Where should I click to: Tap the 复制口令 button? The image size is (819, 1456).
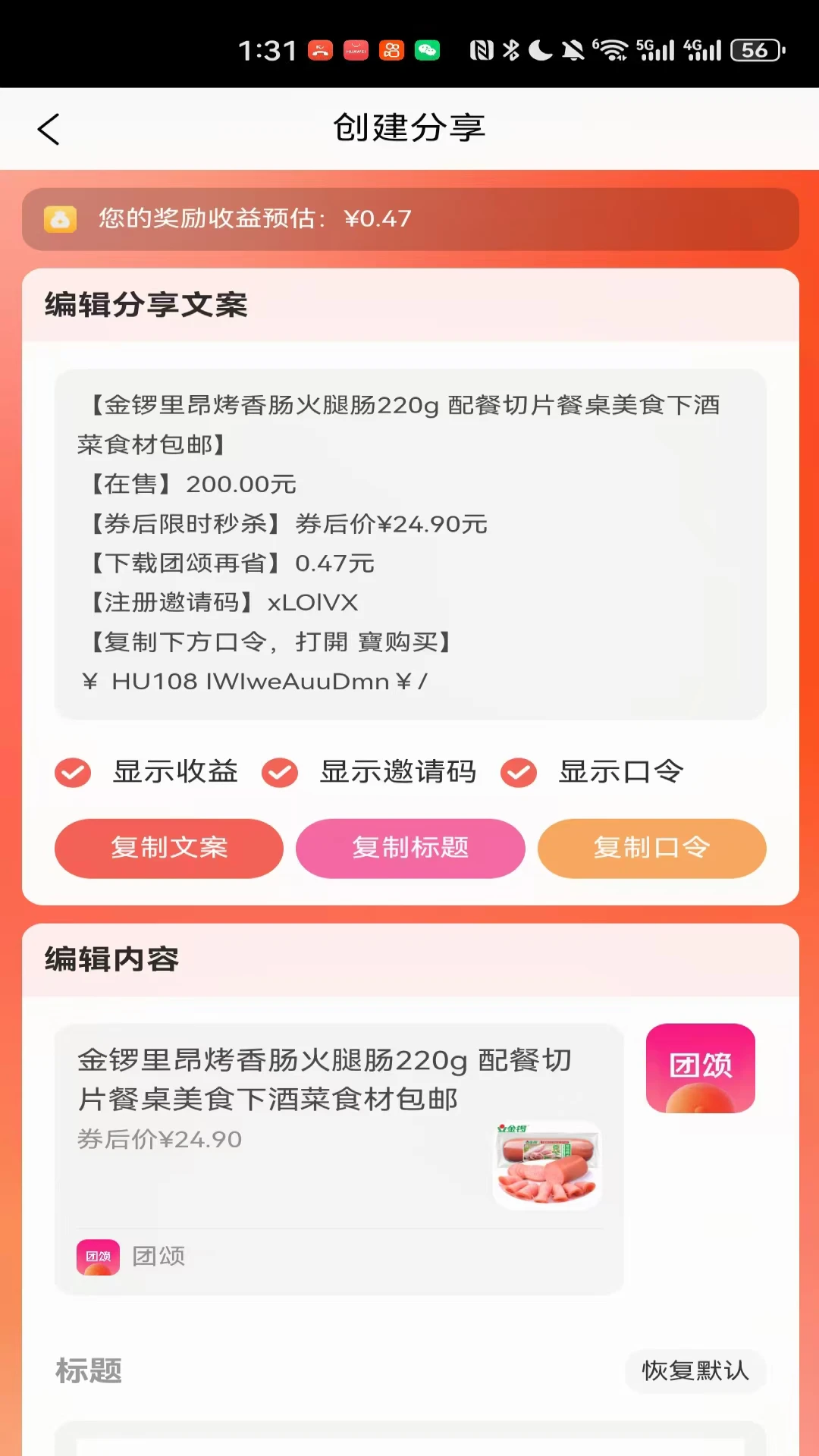pos(651,849)
